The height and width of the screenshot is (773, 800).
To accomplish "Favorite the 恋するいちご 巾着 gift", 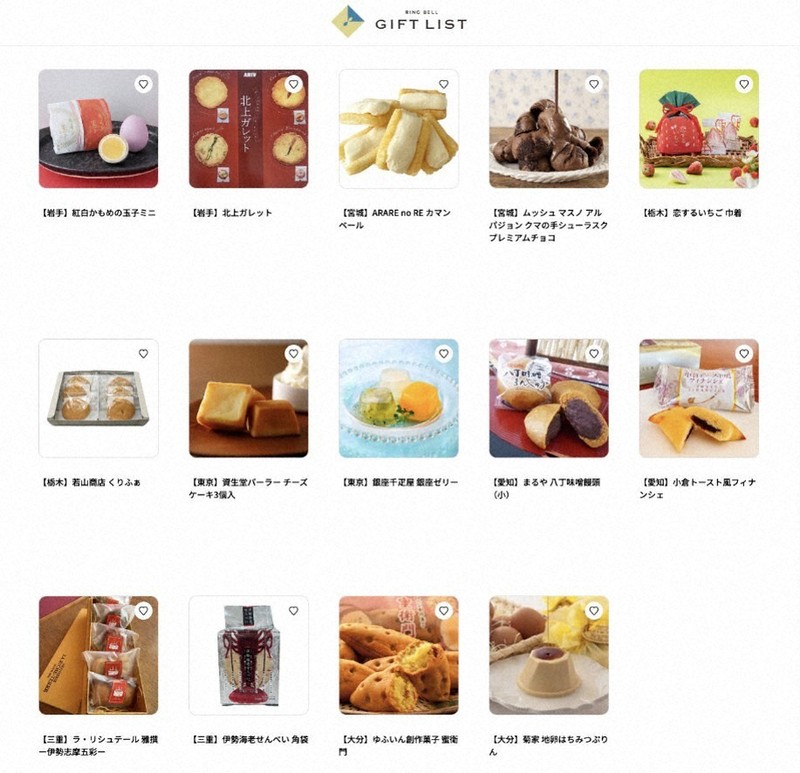I will click(743, 85).
